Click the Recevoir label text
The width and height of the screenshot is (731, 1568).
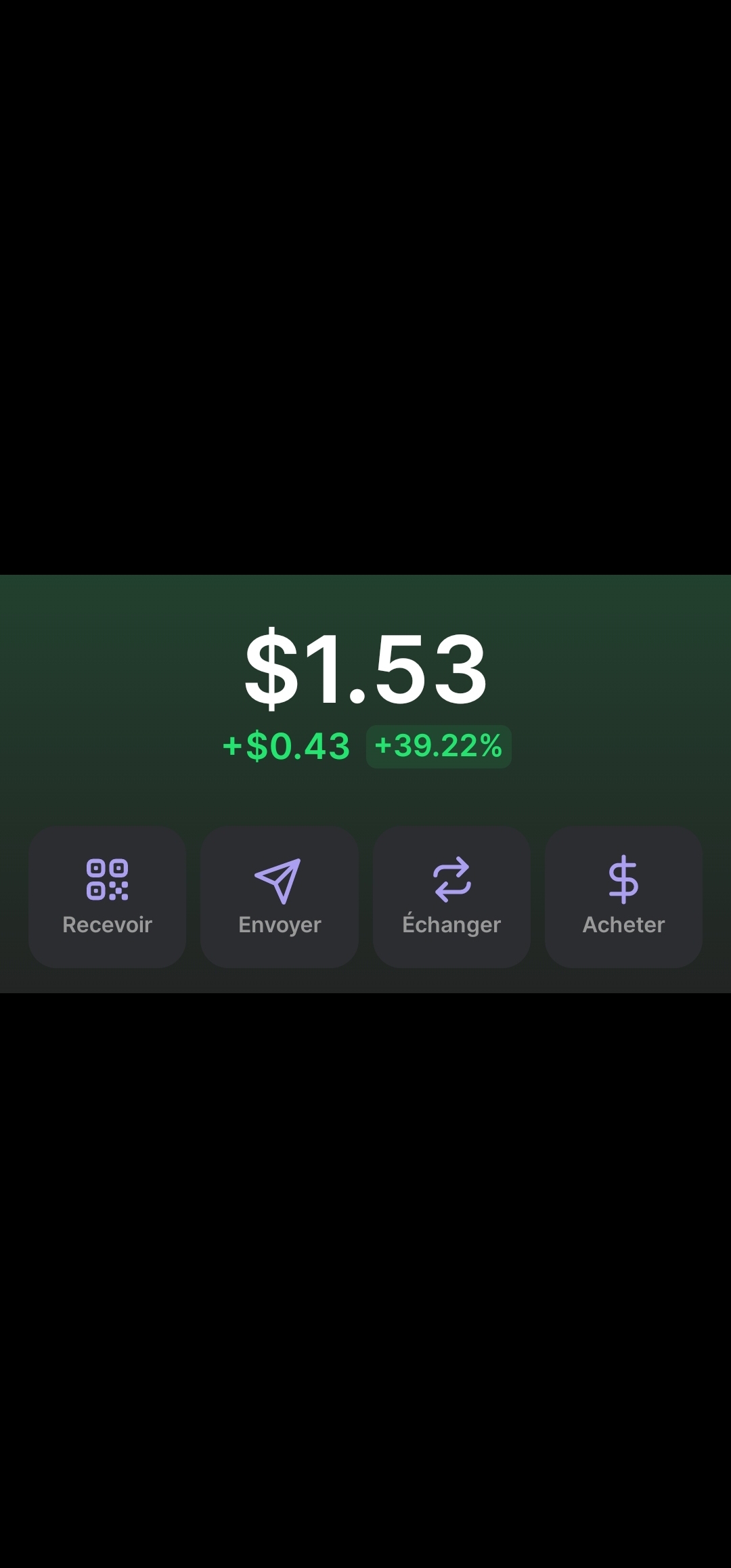[108, 925]
